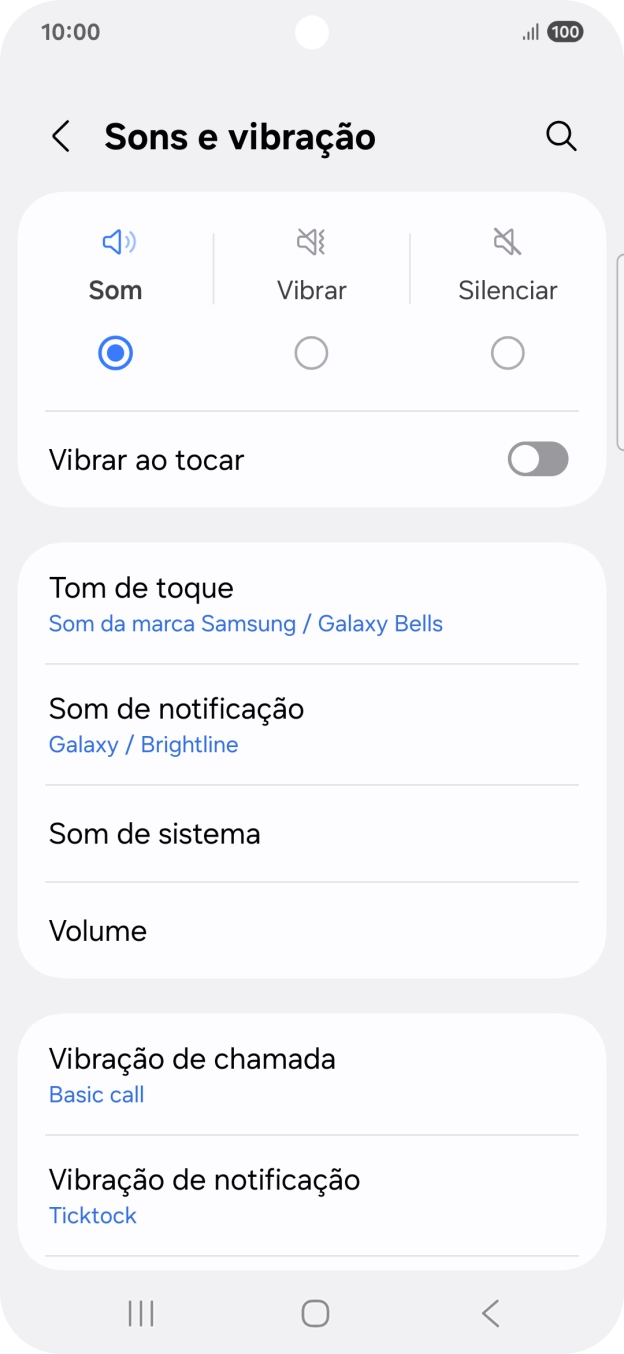This screenshot has height=1354, width=624.
Task: Select the Silenciar mode
Action: point(507,353)
